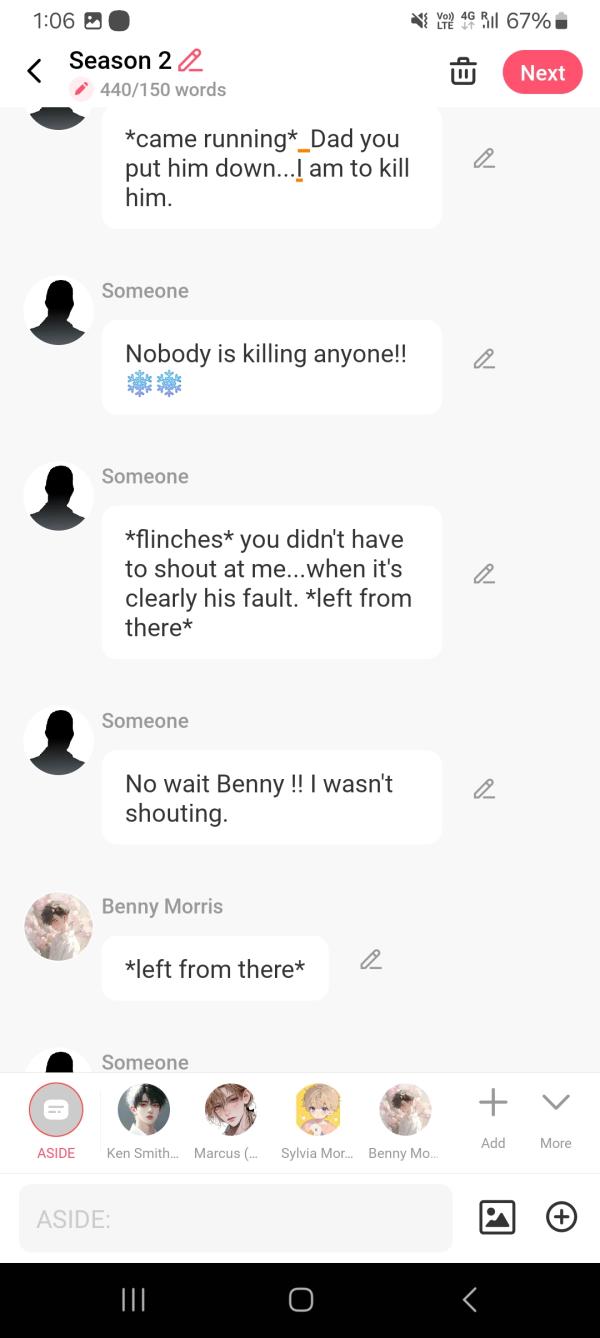The image size is (600, 1338).
Task: Go back from Season 2 editor
Action: (35, 71)
